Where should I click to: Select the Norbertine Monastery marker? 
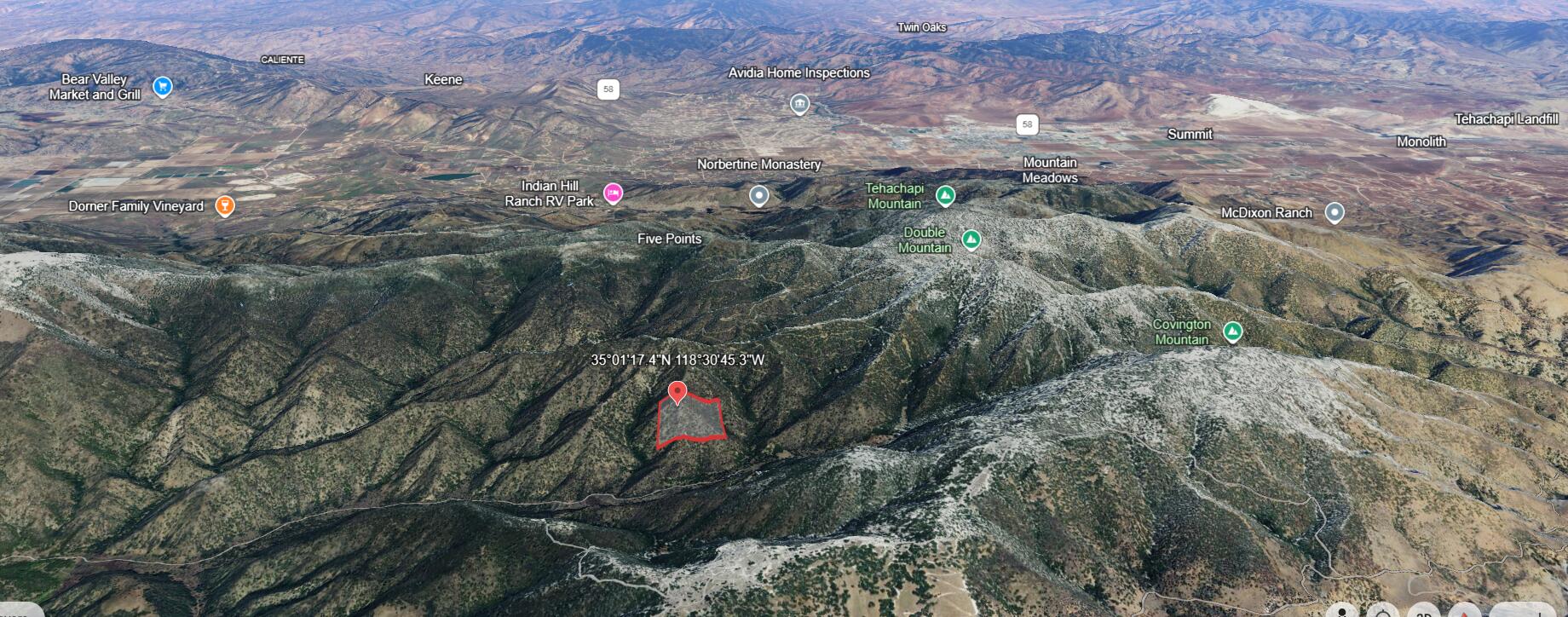coord(758,196)
